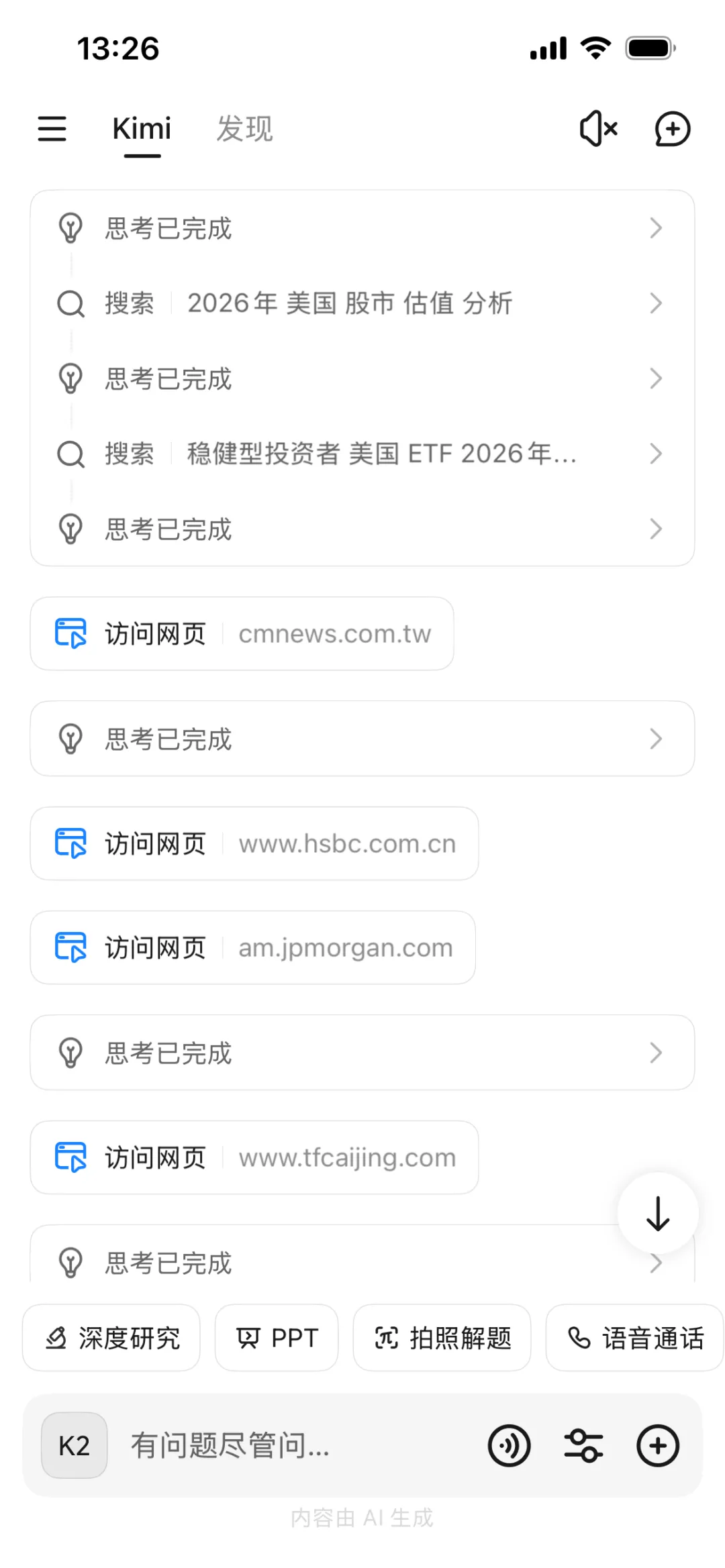Choose the PPT chip
Screen dimensions: 725x1568
tap(277, 1338)
